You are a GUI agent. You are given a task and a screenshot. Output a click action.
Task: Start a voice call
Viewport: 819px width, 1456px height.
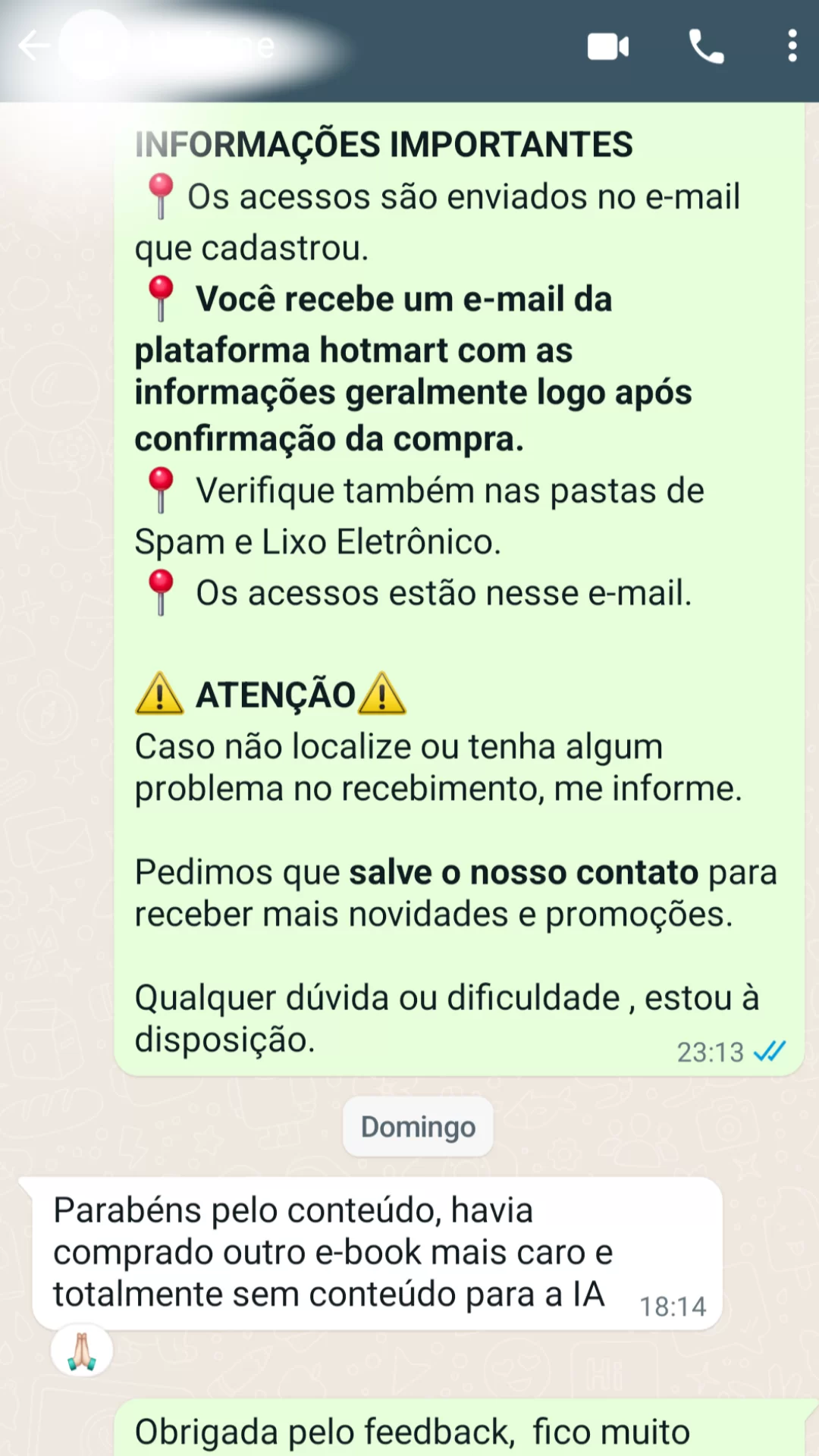(706, 47)
